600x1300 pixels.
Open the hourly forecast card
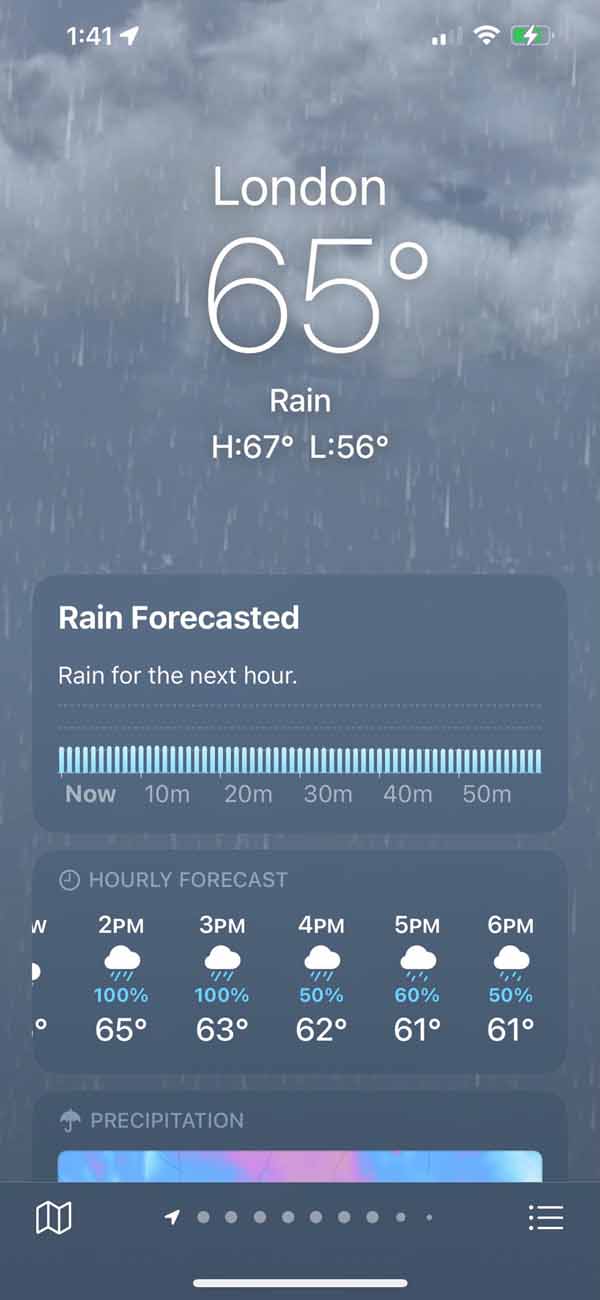tap(300, 960)
